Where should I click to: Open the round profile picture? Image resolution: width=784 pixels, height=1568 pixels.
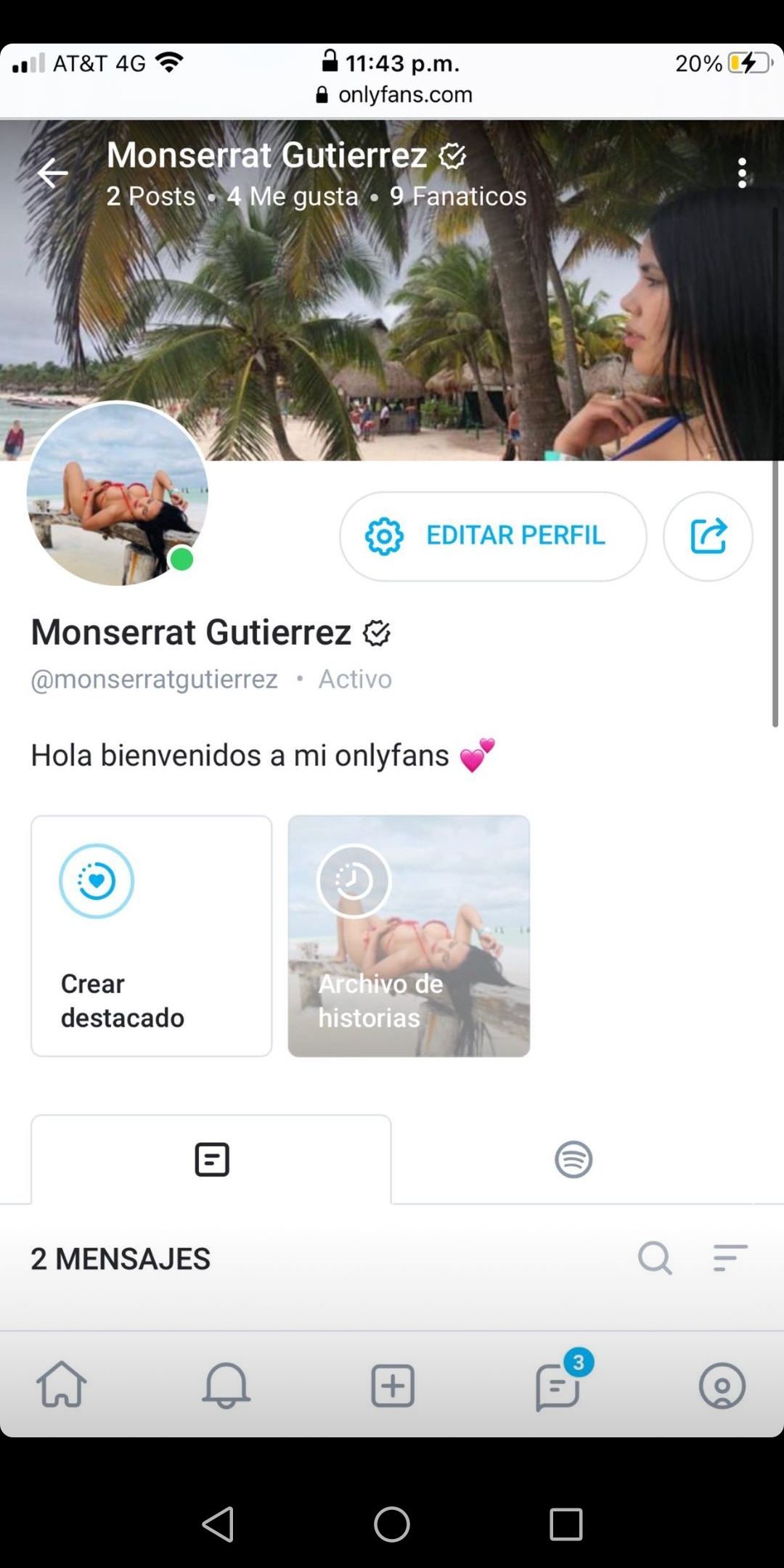(x=118, y=494)
